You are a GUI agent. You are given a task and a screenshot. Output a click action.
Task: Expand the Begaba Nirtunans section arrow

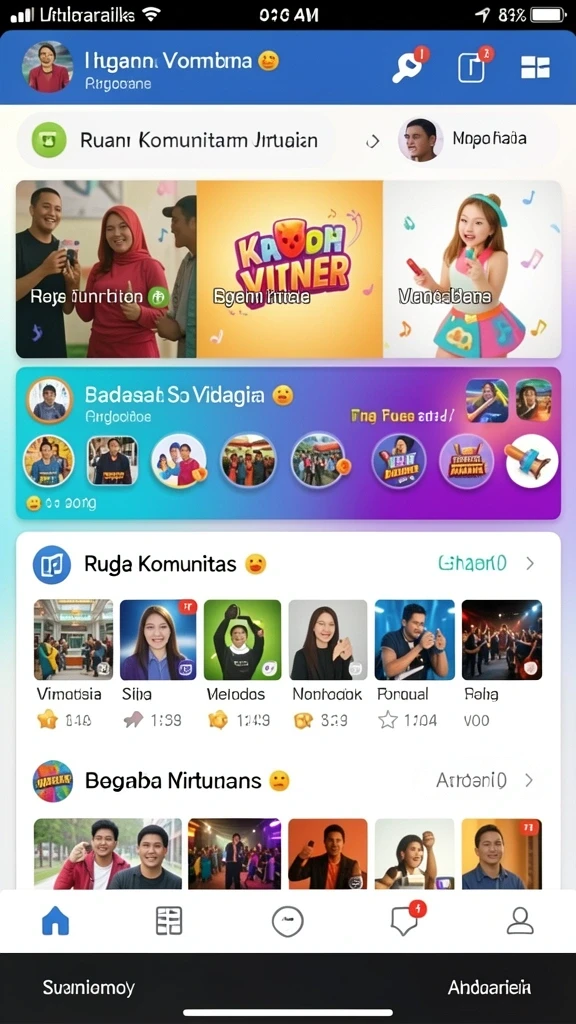tap(529, 780)
